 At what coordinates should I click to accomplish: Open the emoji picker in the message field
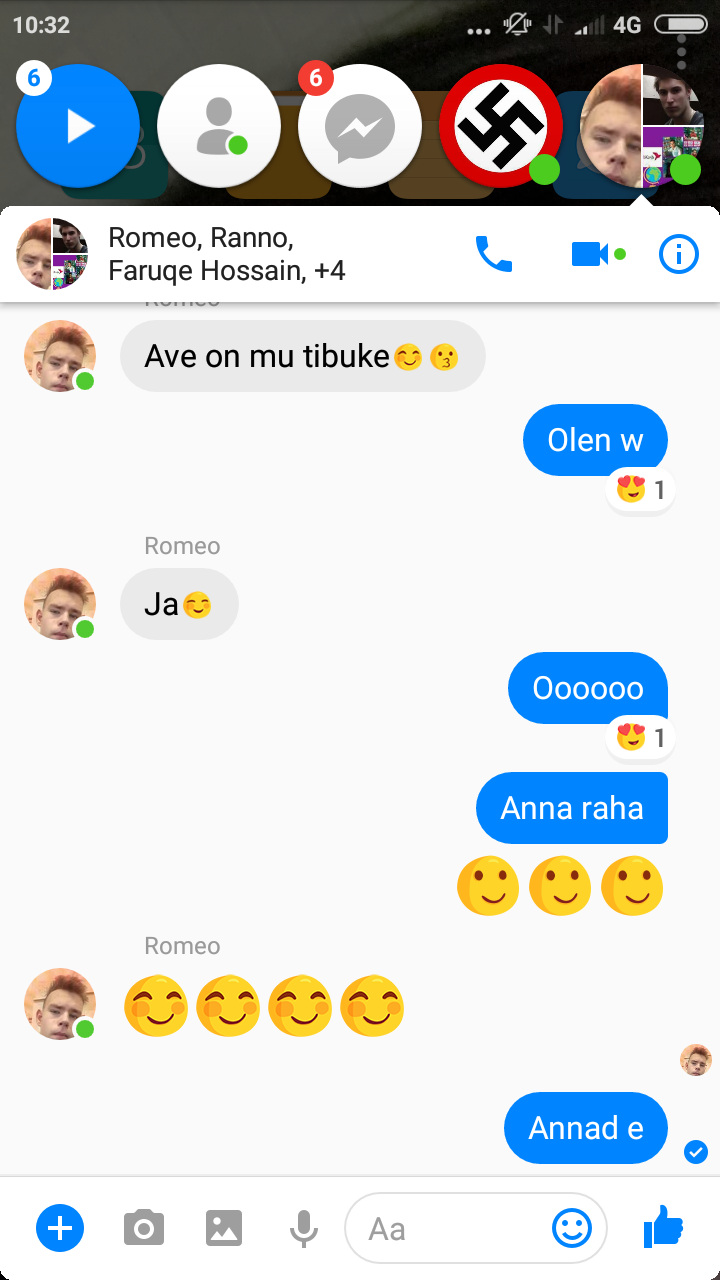point(572,1228)
